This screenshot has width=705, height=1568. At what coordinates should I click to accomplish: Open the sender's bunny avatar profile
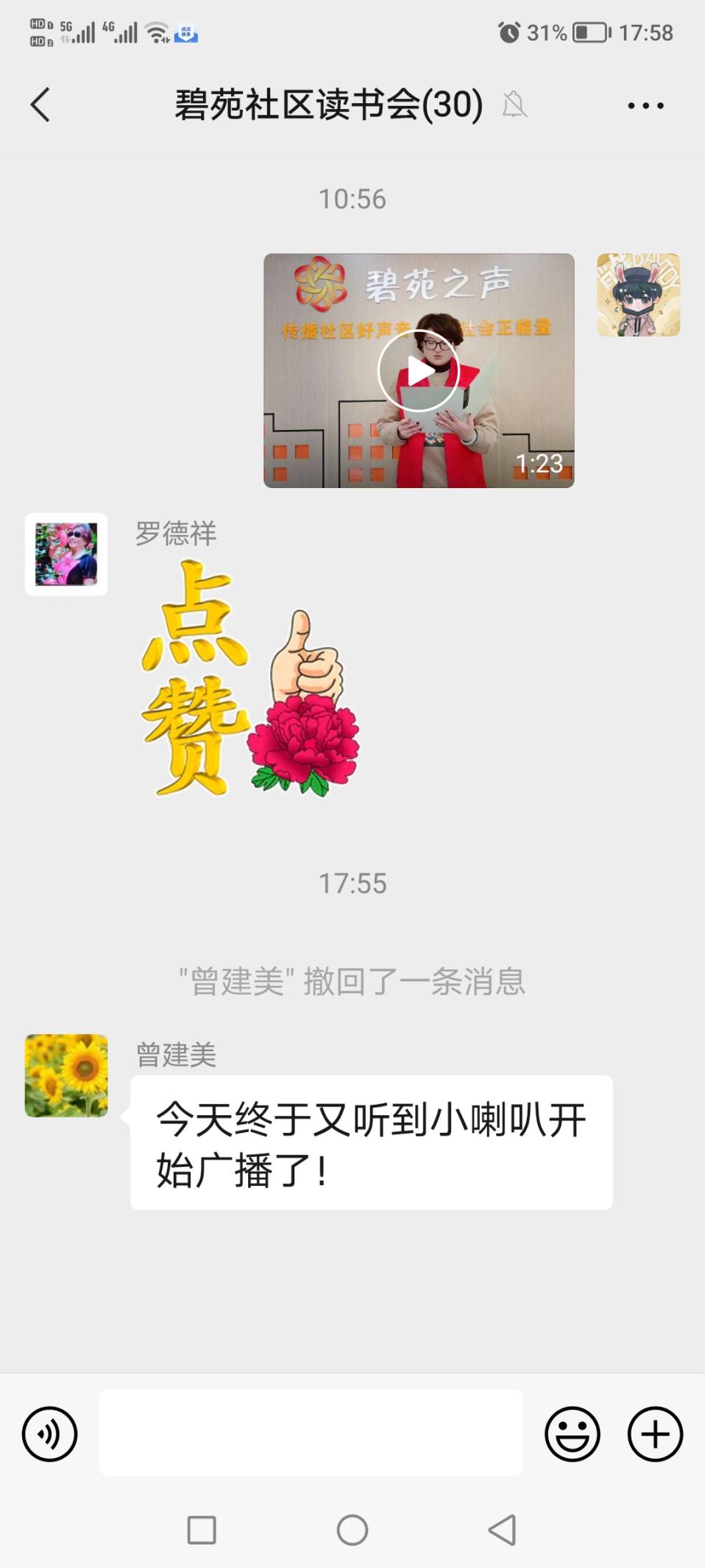[x=638, y=294]
